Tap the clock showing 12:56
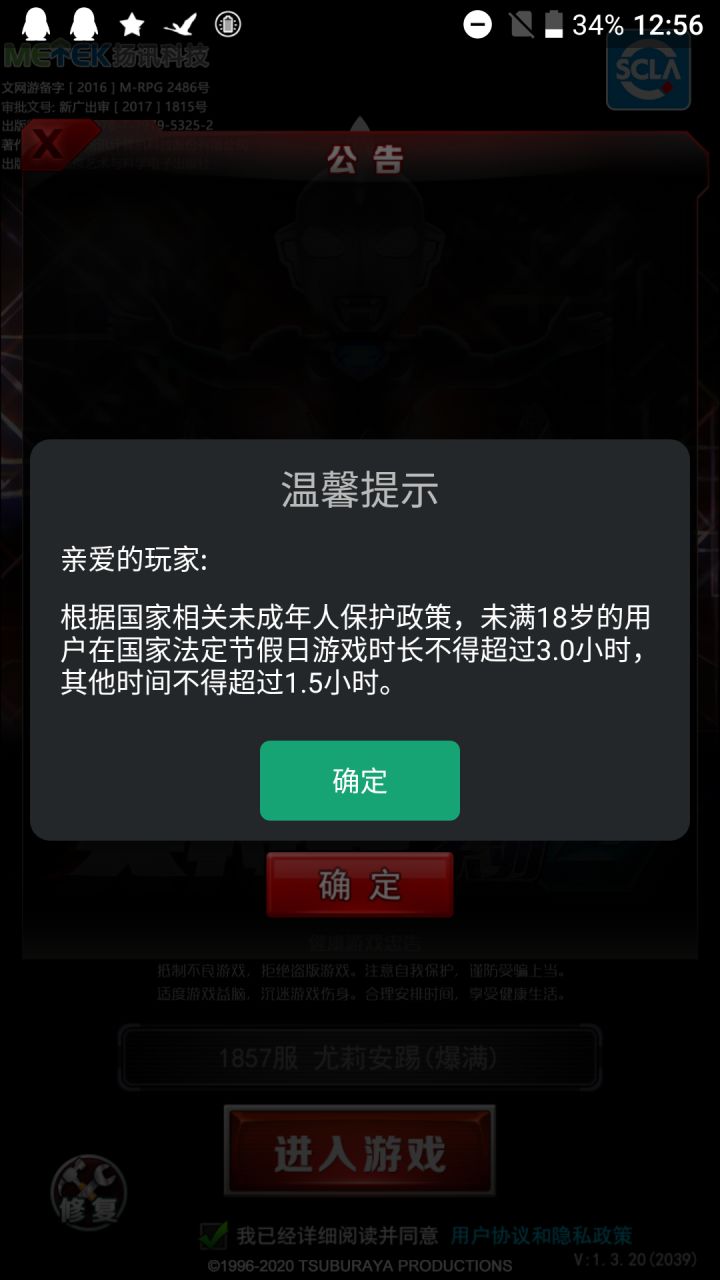 coord(667,23)
